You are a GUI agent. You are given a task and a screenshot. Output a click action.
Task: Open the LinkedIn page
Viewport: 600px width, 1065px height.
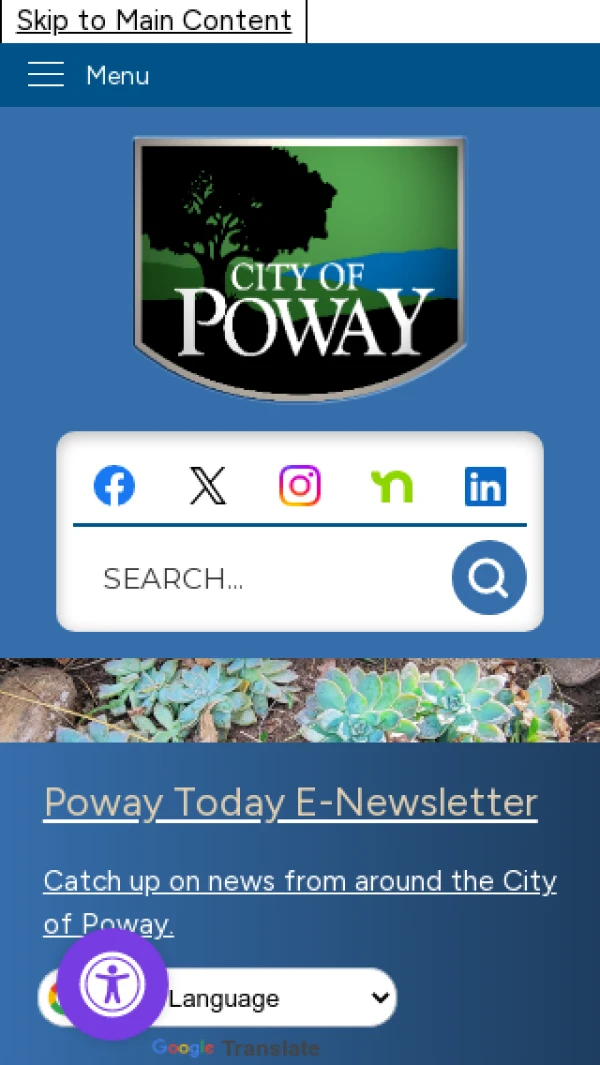tap(485, 486)
